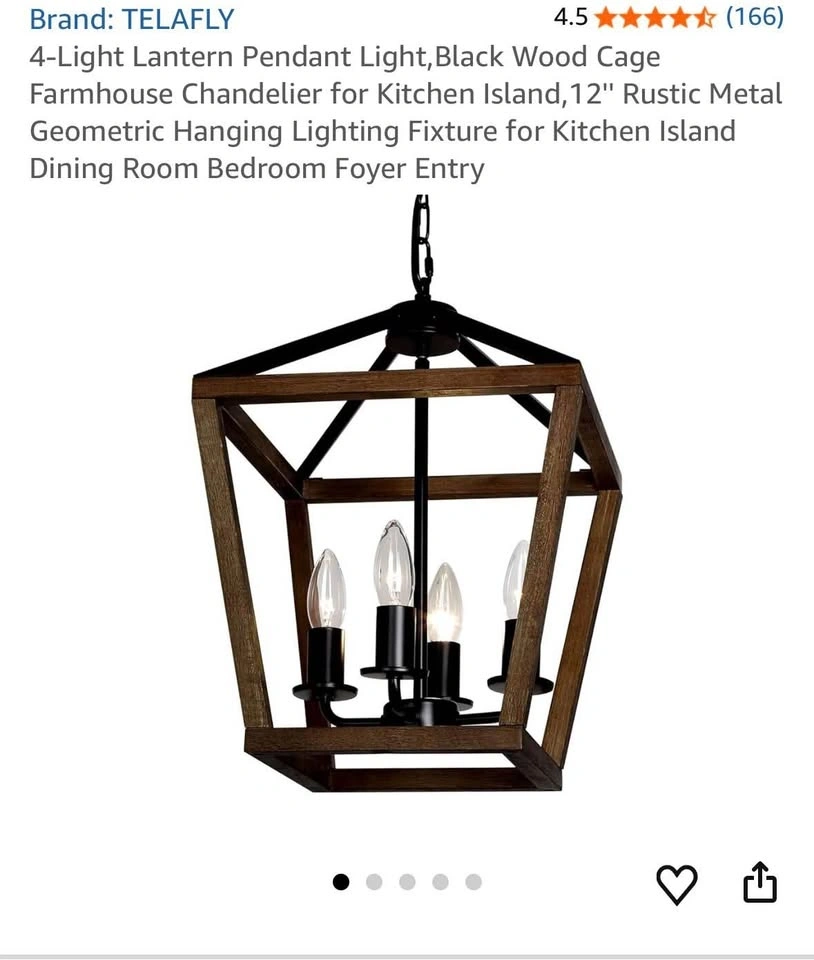Open the 166 customer ratings
This screenshot has width=814, height=960.
(x=755, y=17)
